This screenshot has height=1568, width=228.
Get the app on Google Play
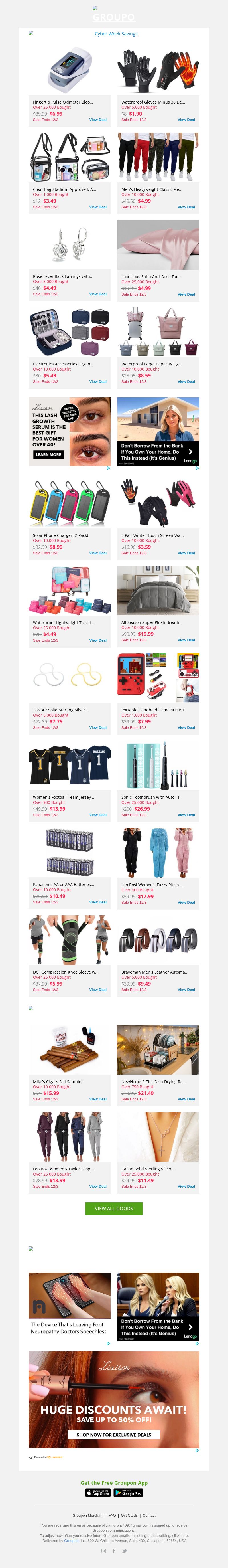point(128,1492)
